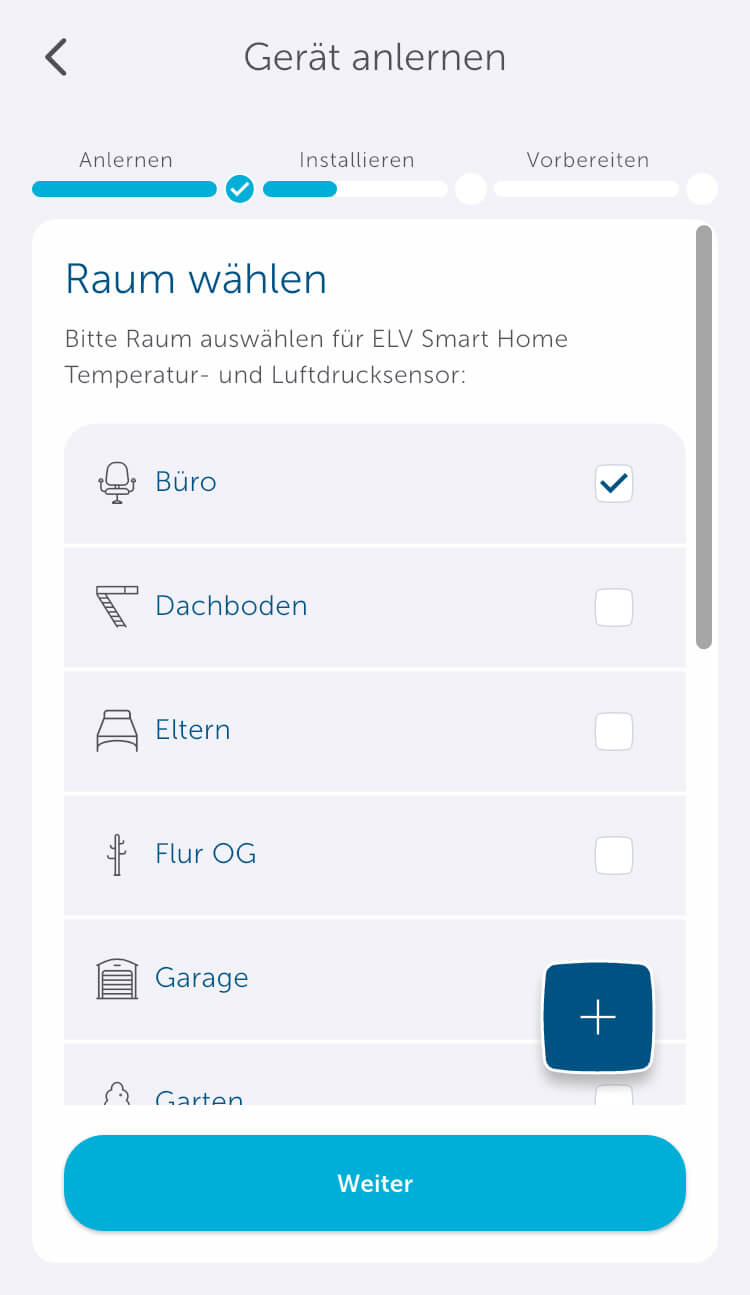Click the ladder icon for Dachboden

113,605
